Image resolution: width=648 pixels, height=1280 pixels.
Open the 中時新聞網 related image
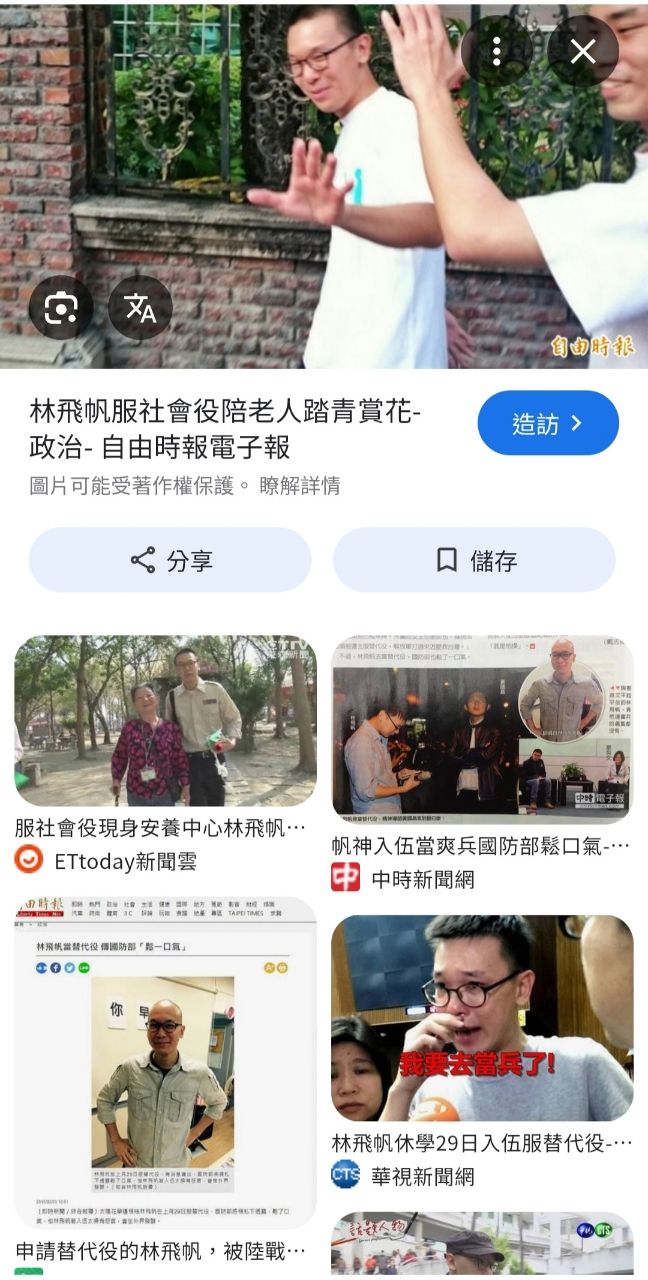pyautogui.click(x=482, y=729)
